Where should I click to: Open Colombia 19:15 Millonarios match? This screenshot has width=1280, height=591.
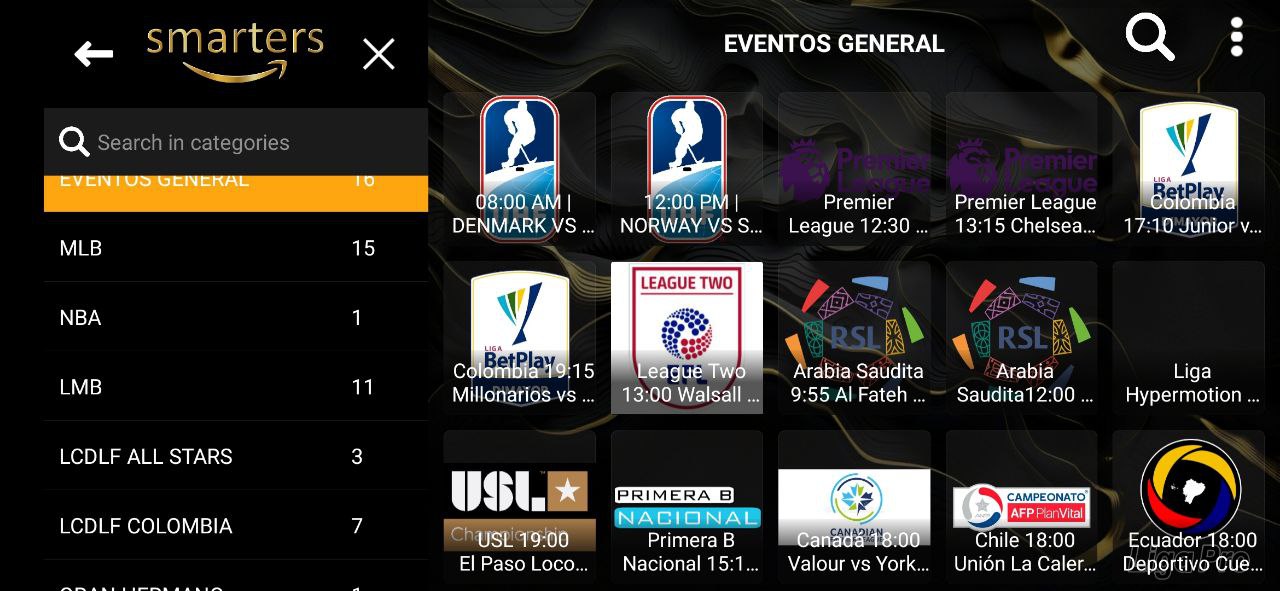(520, 338)
